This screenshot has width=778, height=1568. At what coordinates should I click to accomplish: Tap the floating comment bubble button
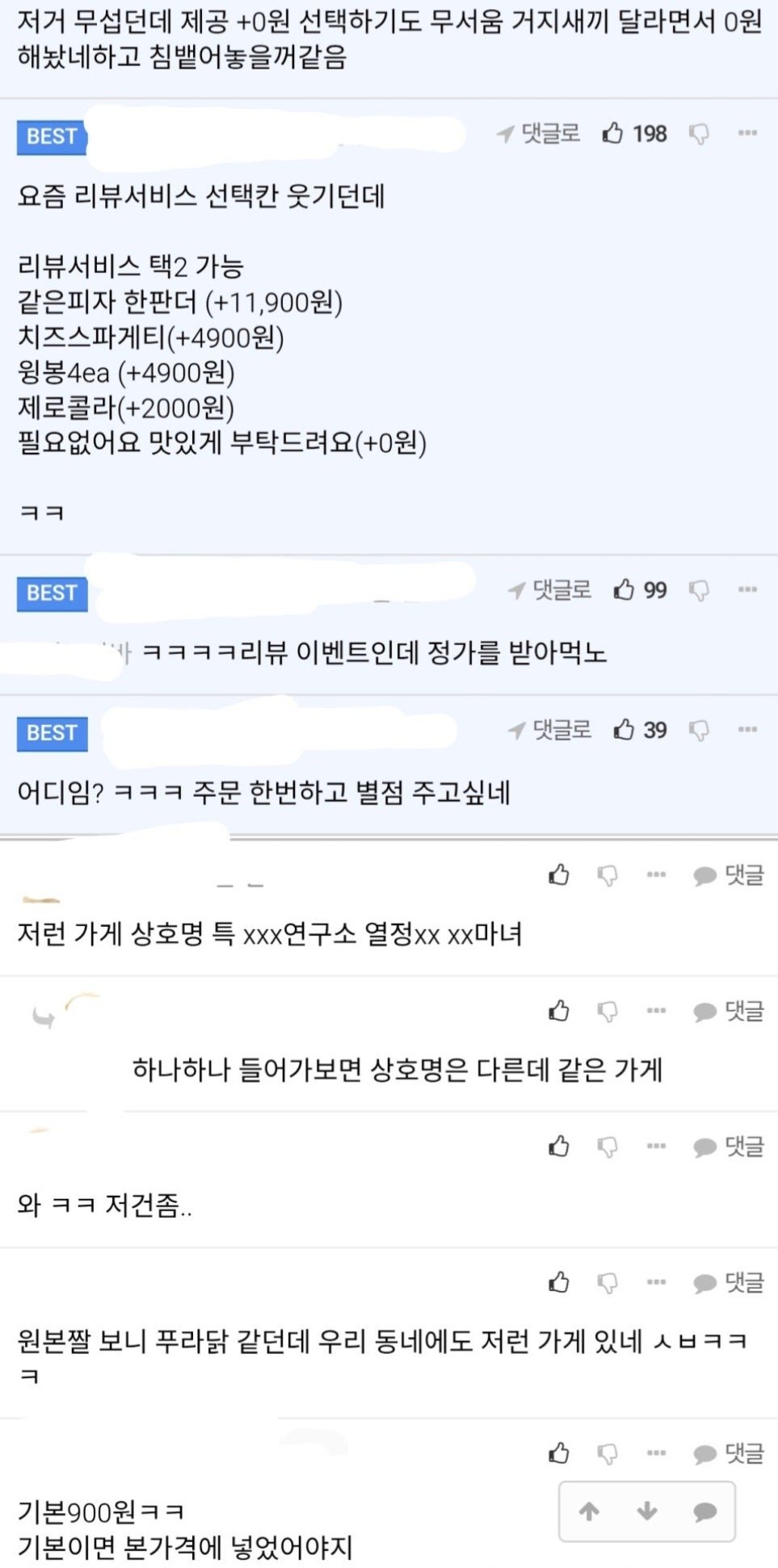point(704,1511)
